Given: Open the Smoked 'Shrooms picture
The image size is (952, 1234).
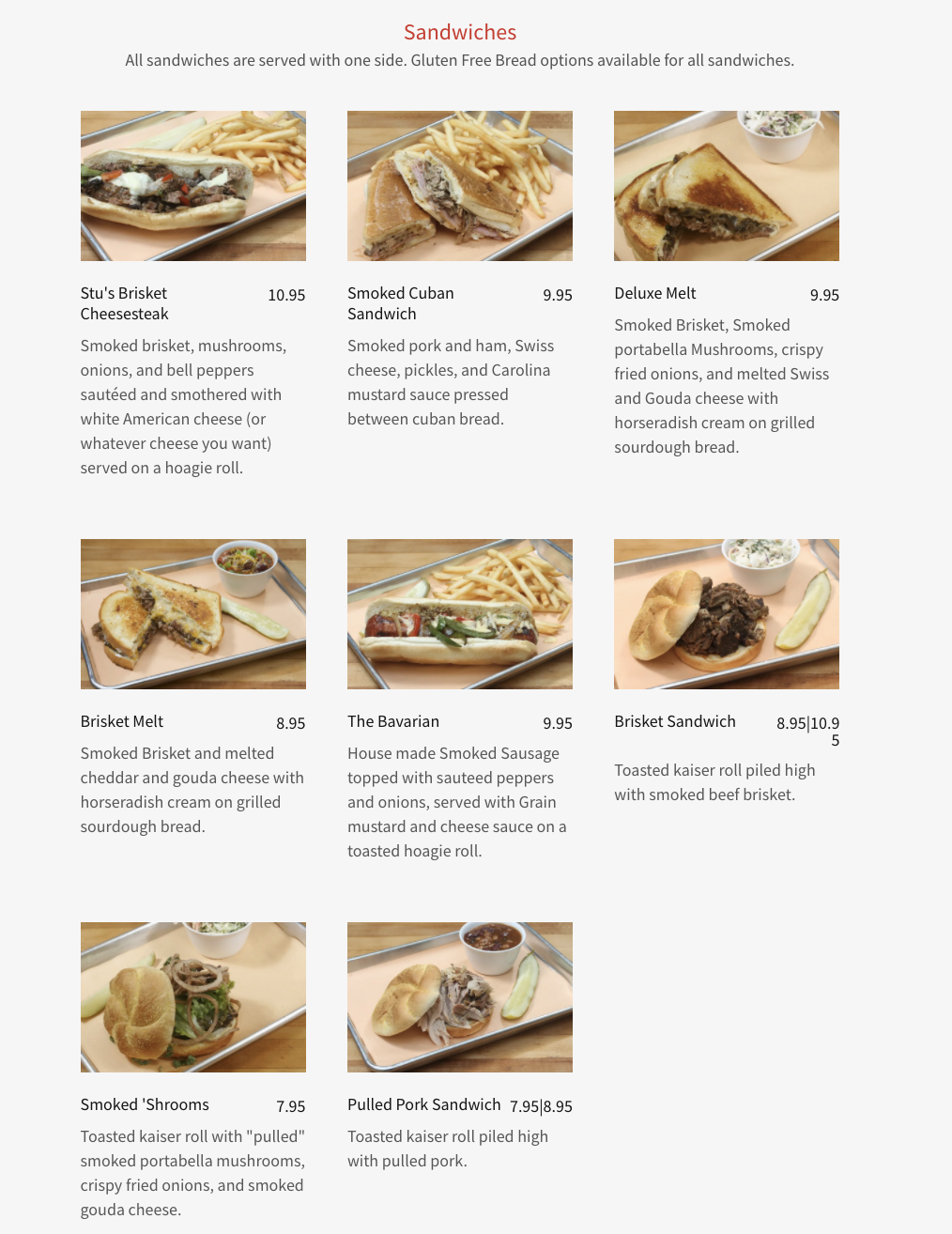Looking at the screenshot, I should point(192,997).
